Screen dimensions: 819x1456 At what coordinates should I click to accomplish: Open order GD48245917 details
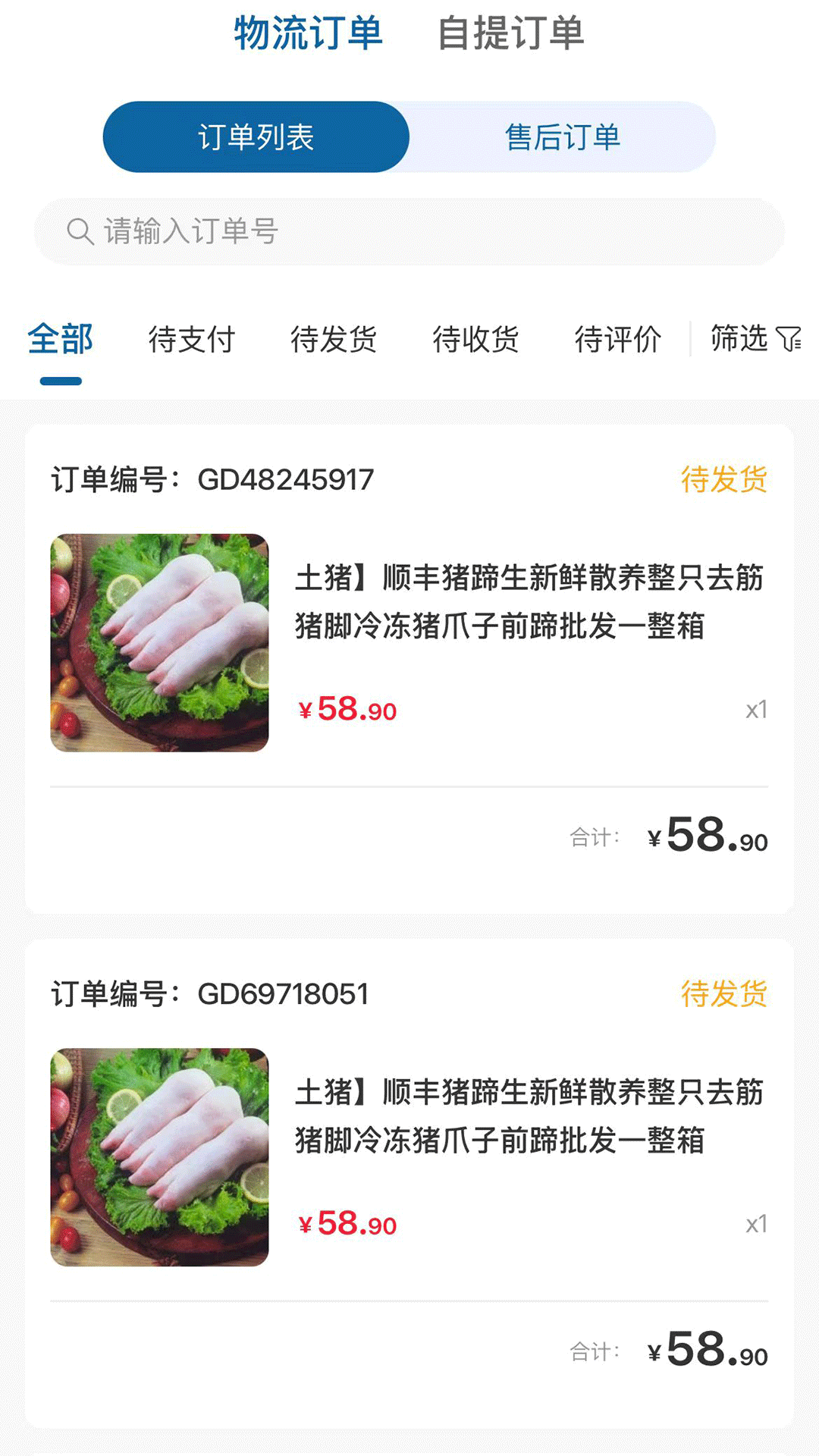pos(287,479)
